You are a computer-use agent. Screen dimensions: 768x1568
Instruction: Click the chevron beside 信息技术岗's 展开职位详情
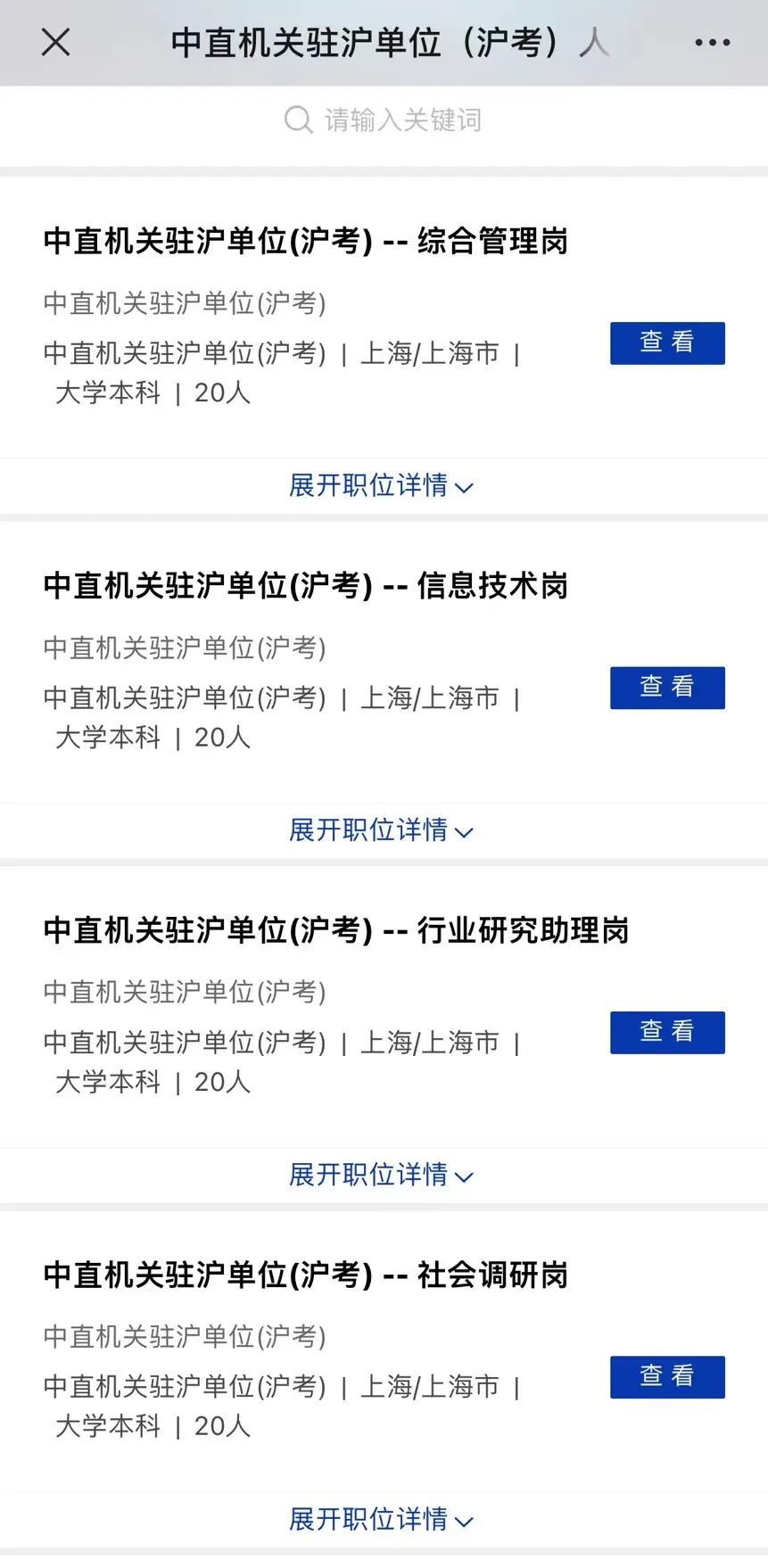coord(463,833)
